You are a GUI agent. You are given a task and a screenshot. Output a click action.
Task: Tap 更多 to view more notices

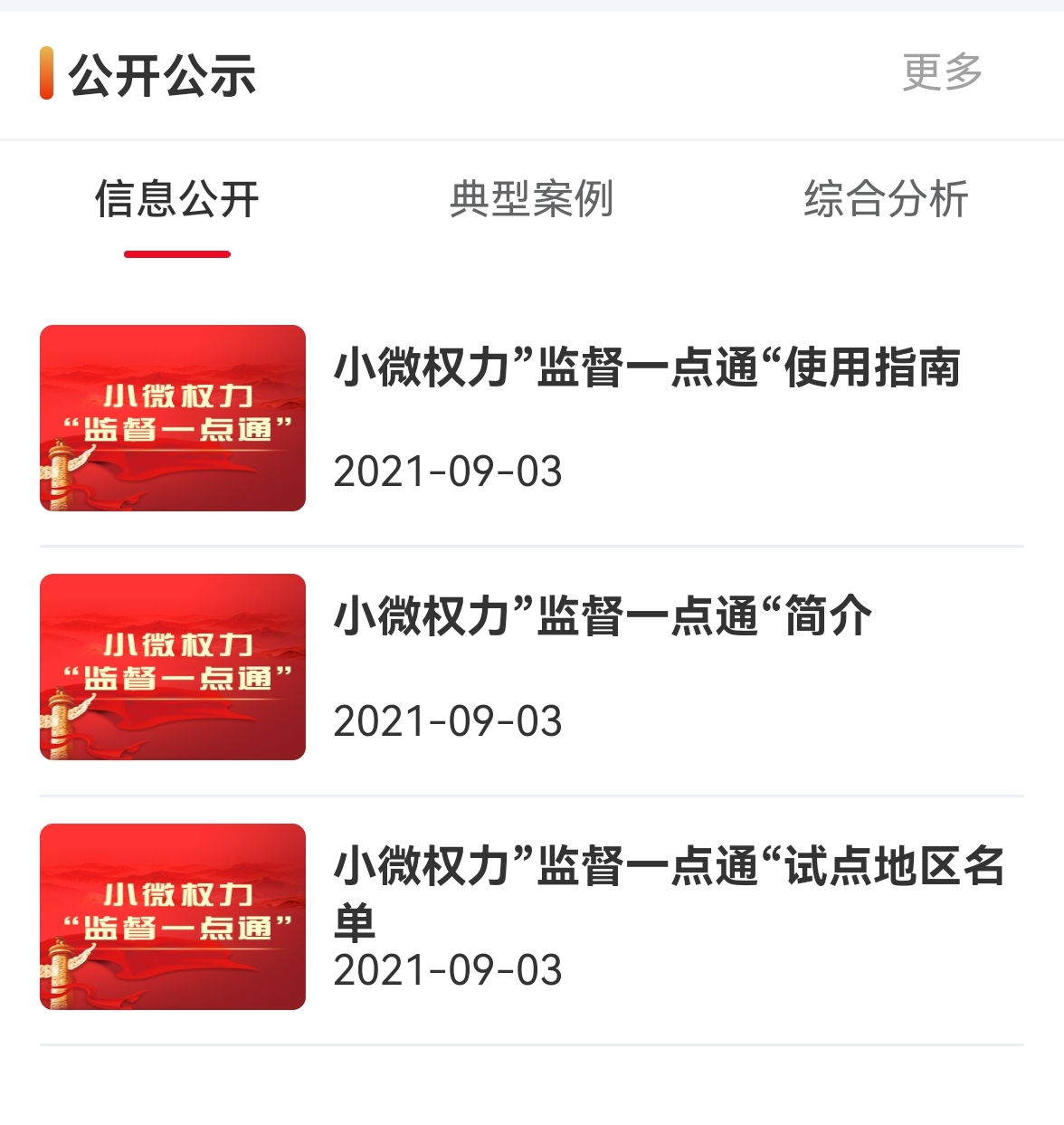942,72
